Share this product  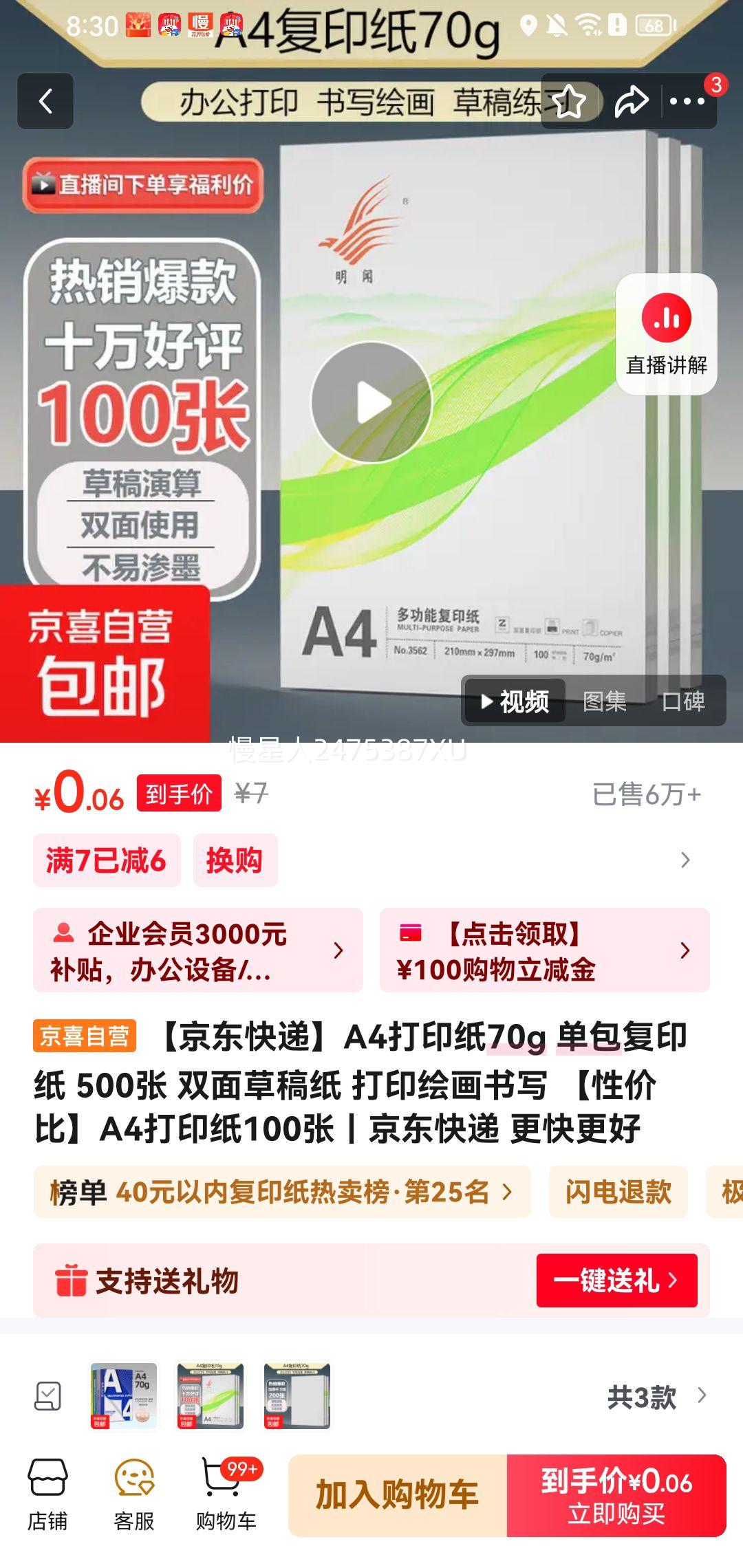click(x=631, y=102)
